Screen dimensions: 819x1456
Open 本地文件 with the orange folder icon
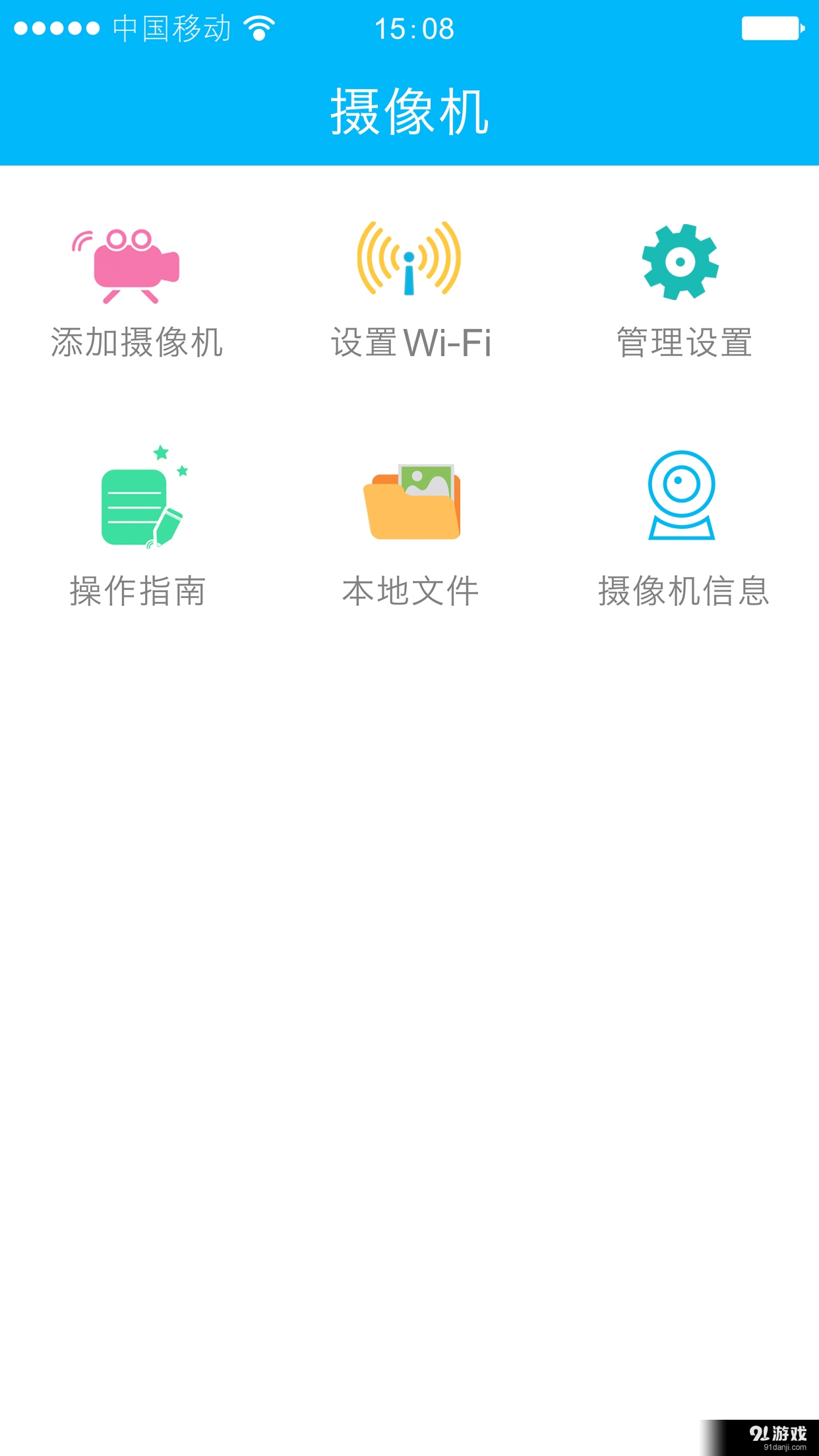tap(412, 501)
